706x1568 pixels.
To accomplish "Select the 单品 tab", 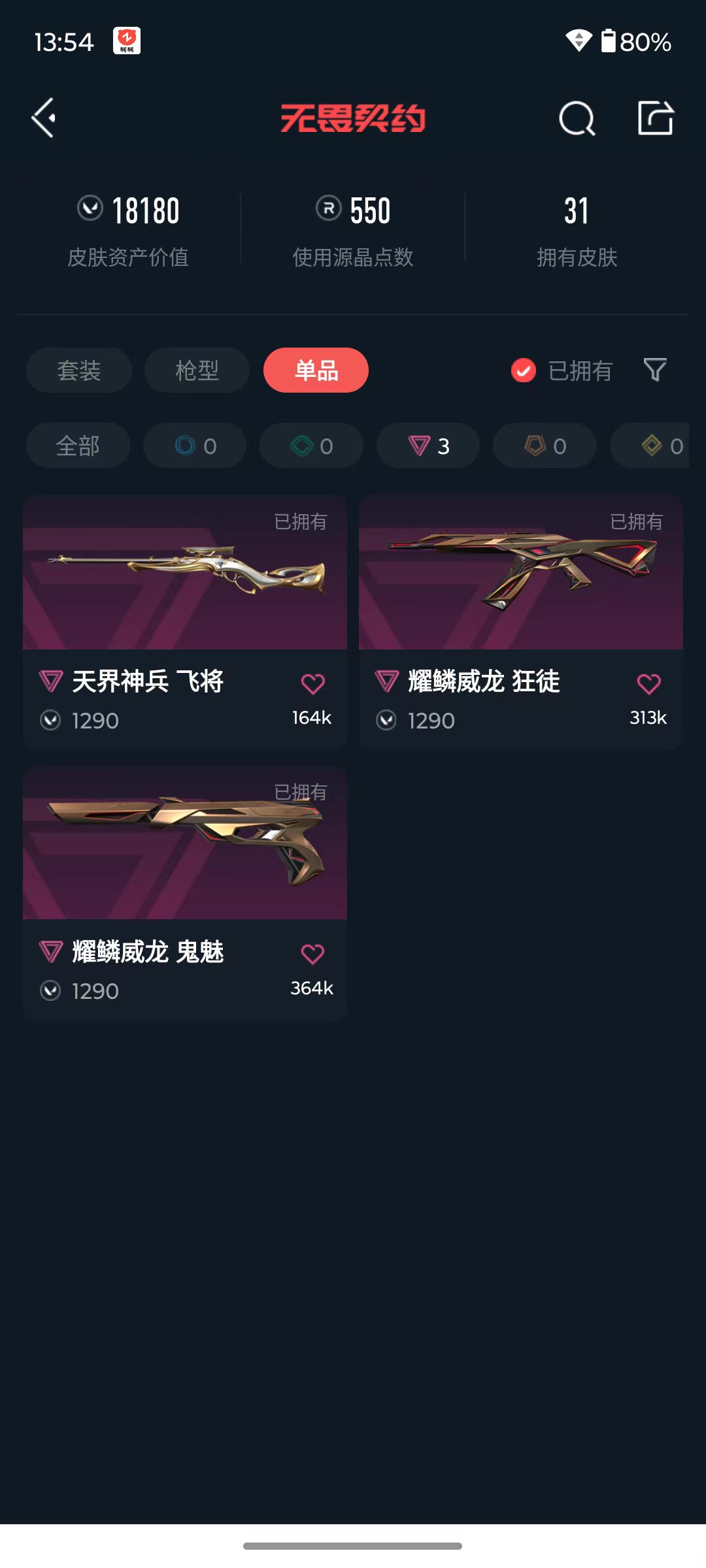I will point(316,370).
